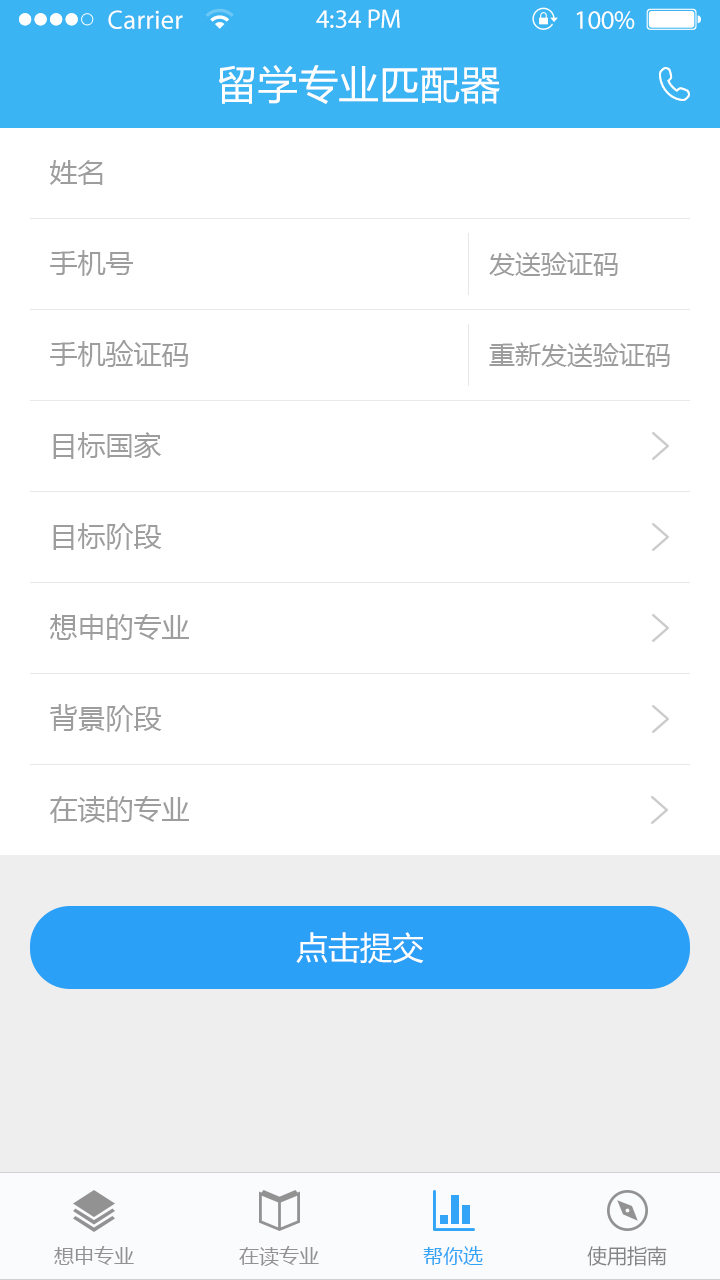This screenshot has width=720, height=1280.
Task: Tap 重新发送验证码 to resend code
Action: pyautogui.click(x=579, y=356)
